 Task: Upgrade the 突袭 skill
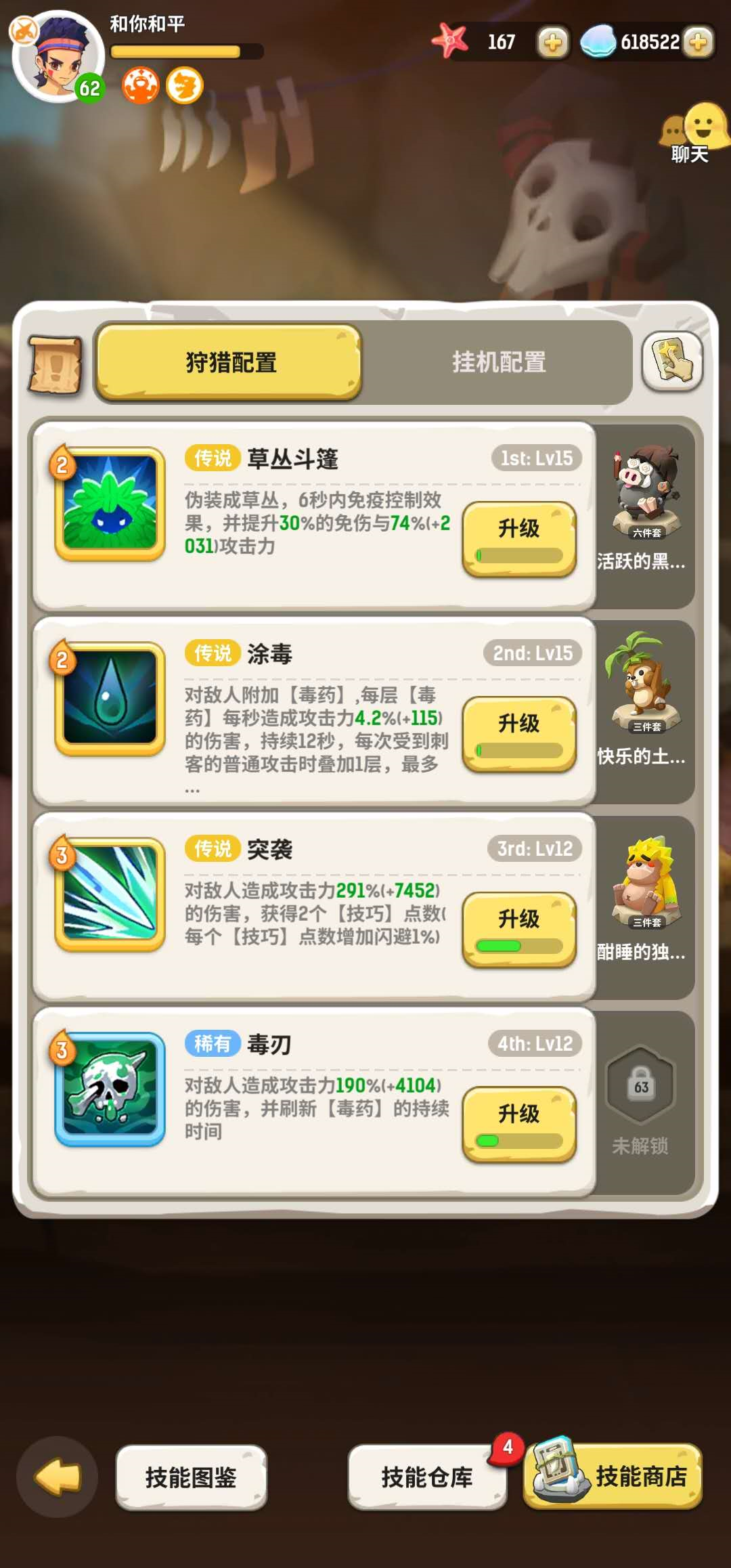pyautogui.click(x=518, y=929)
